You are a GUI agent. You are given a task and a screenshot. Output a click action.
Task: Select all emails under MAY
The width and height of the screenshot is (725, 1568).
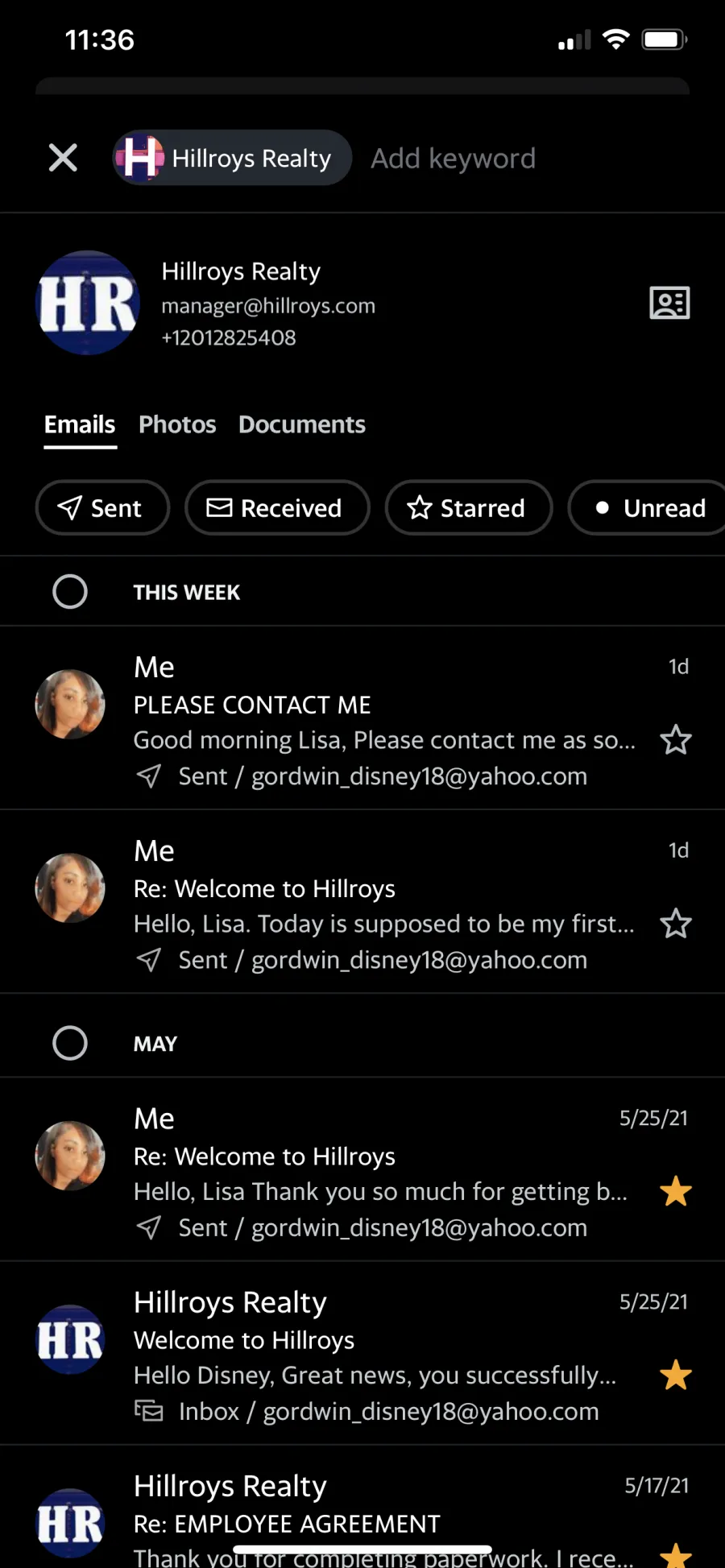coord(70,1043)
